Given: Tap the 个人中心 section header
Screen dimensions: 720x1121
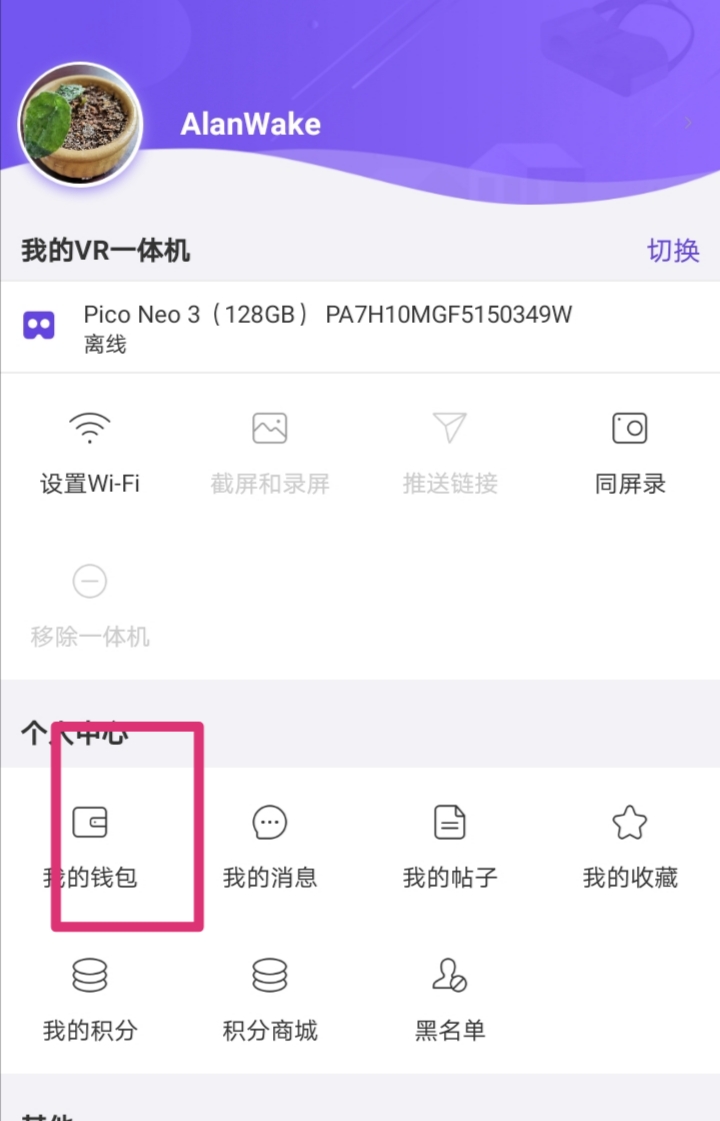Looking at the screenshot, I should [60, 732].
